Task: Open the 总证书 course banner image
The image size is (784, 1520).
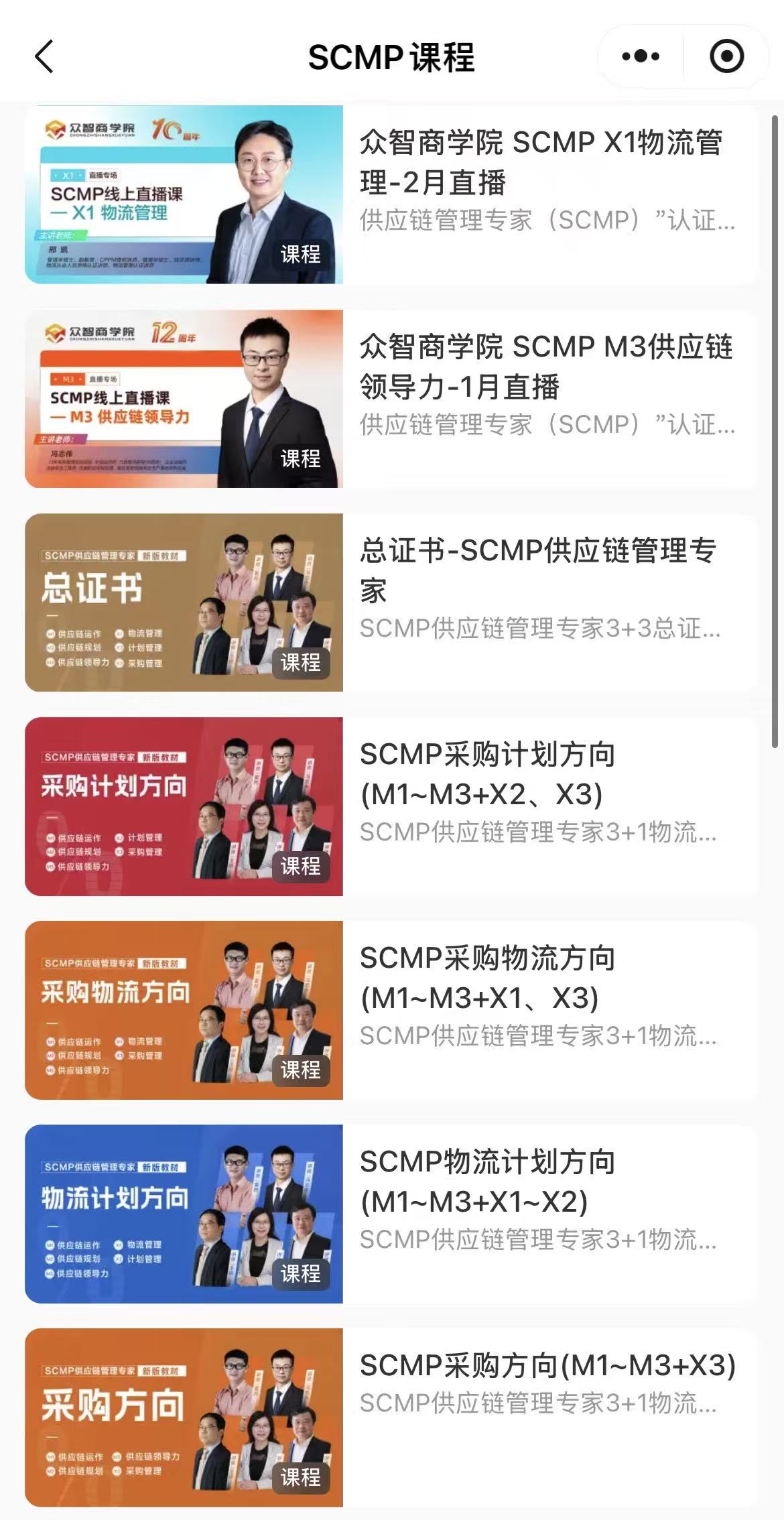Action: coord(184,602)
